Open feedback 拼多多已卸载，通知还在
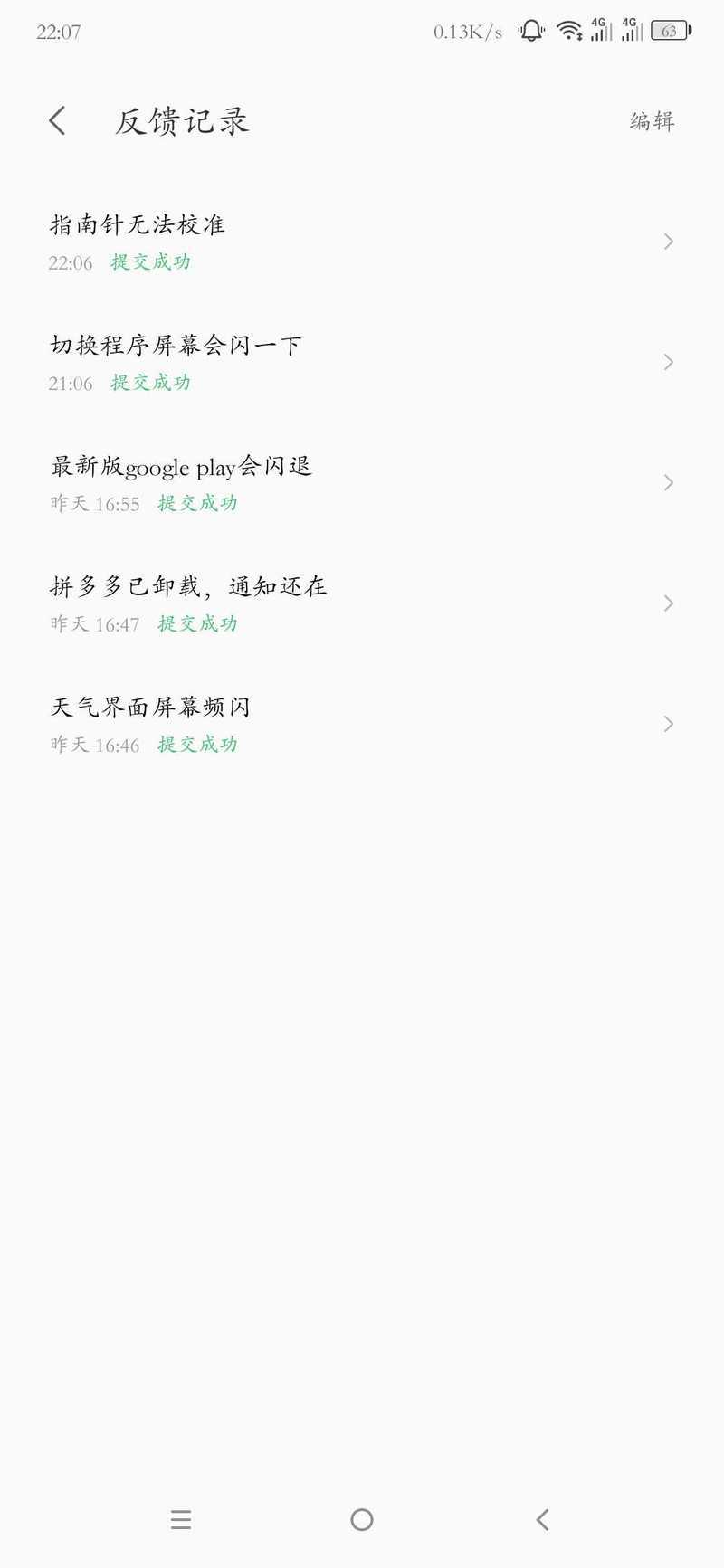This screenshot has width=724, height=1568. point(362,603)
